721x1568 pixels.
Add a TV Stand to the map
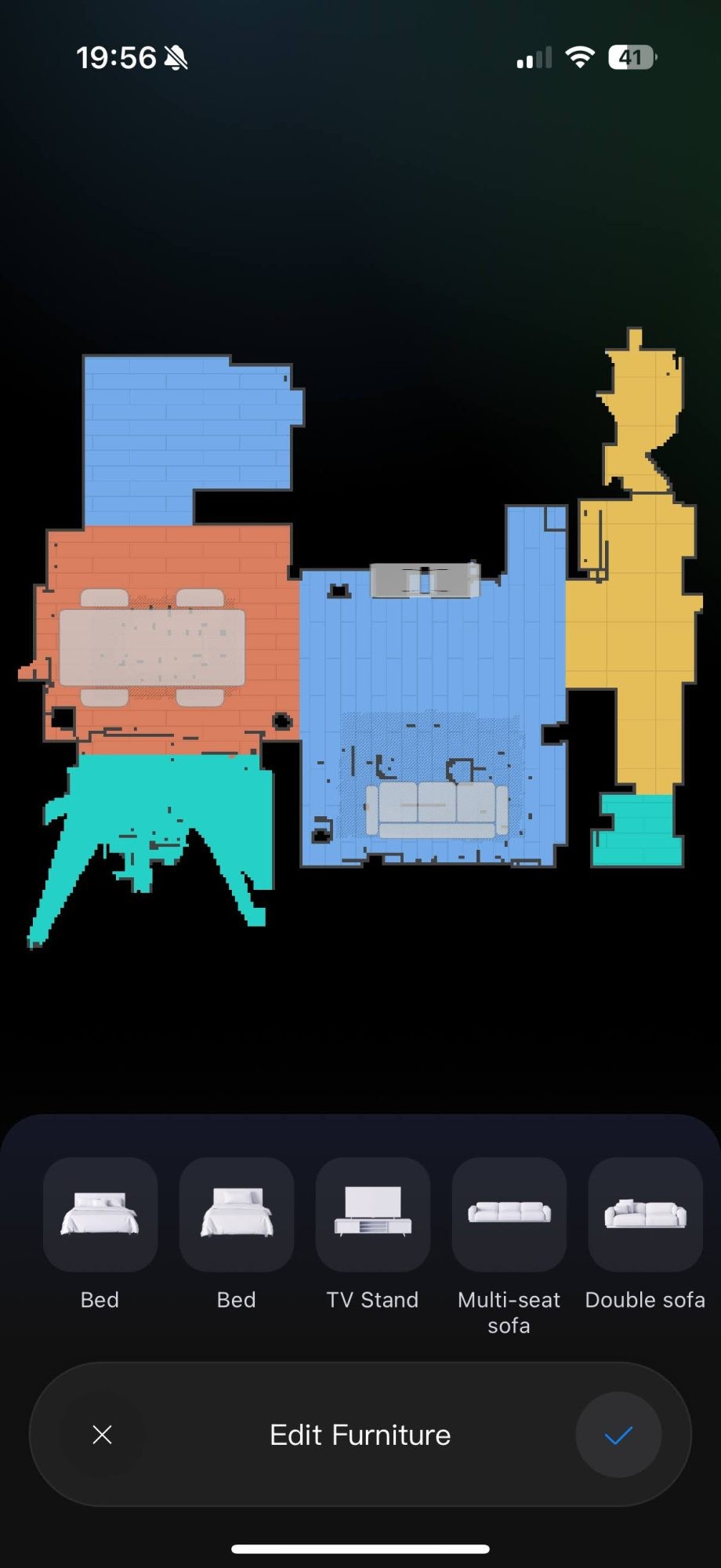click(373, 1214)
